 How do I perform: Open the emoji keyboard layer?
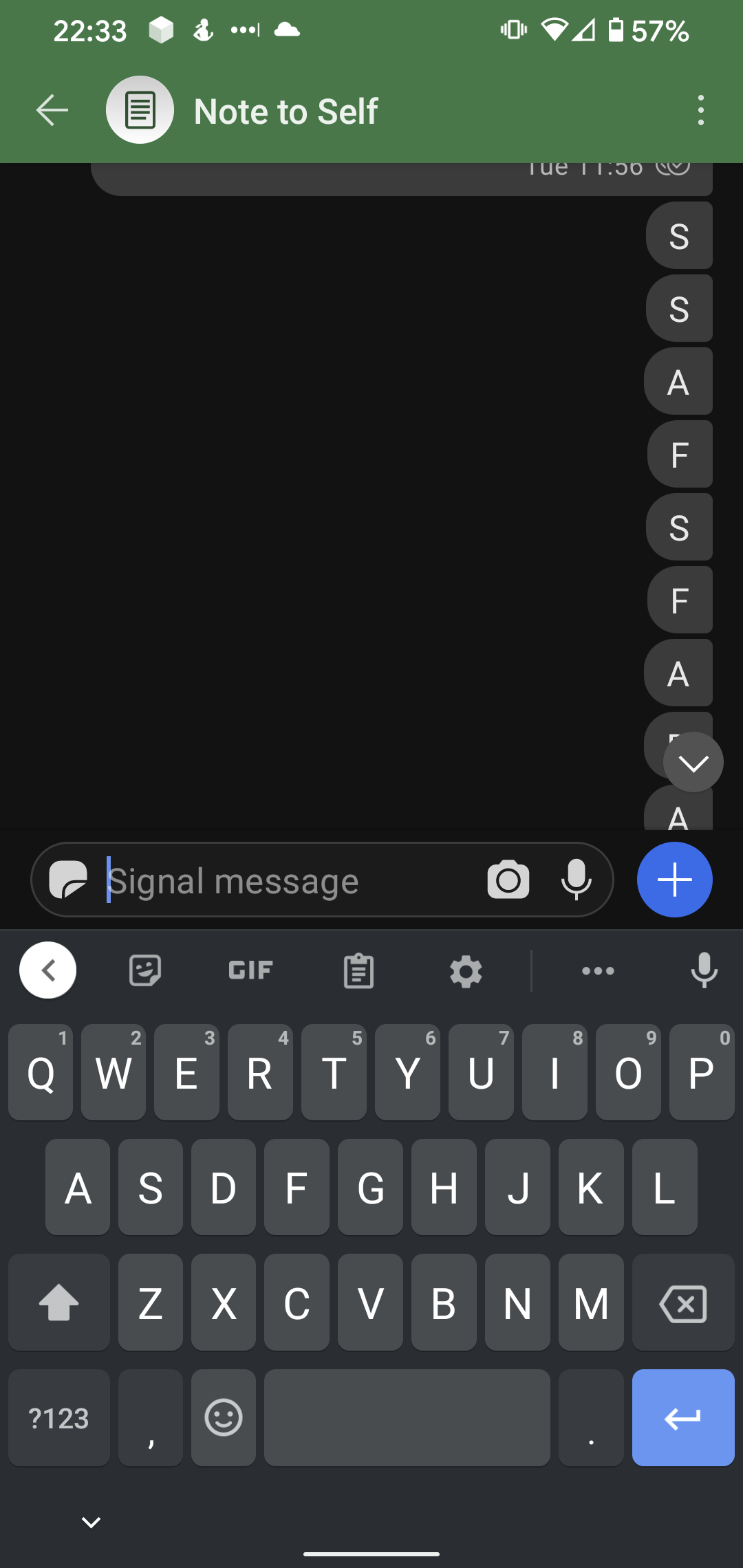(223, 1418)
